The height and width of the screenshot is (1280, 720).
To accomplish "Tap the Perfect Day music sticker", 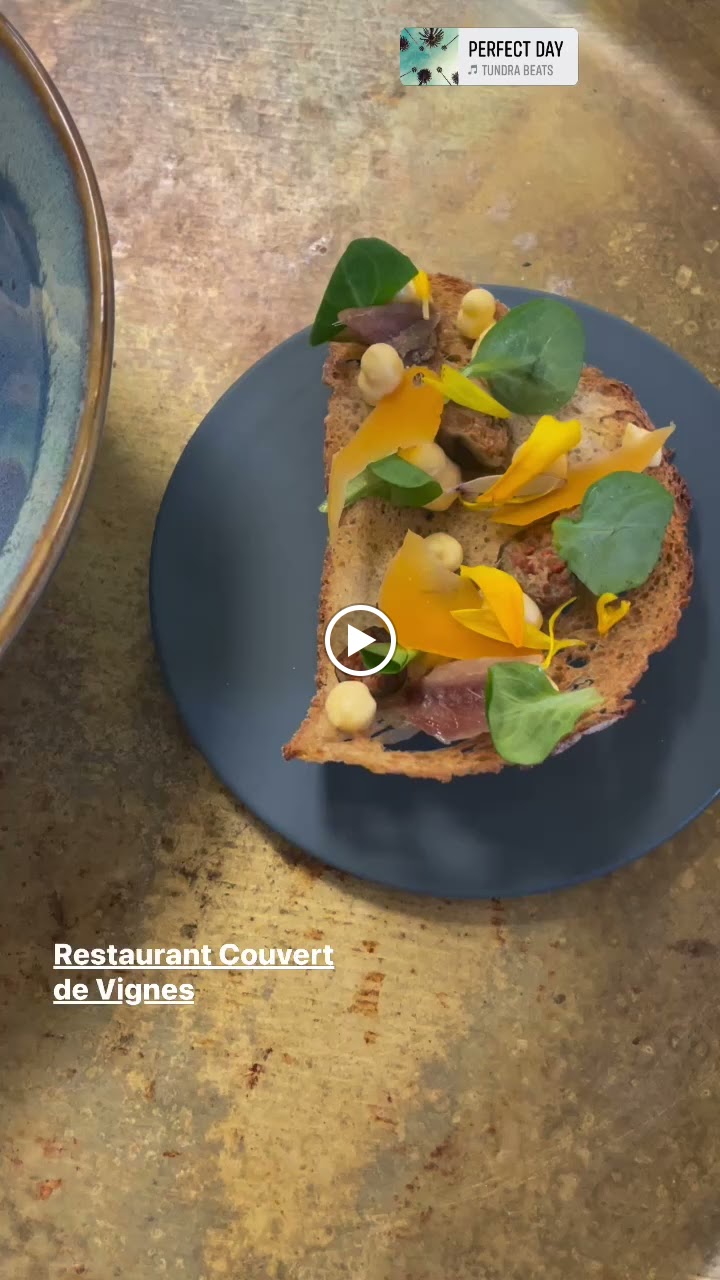I will 489,57.
